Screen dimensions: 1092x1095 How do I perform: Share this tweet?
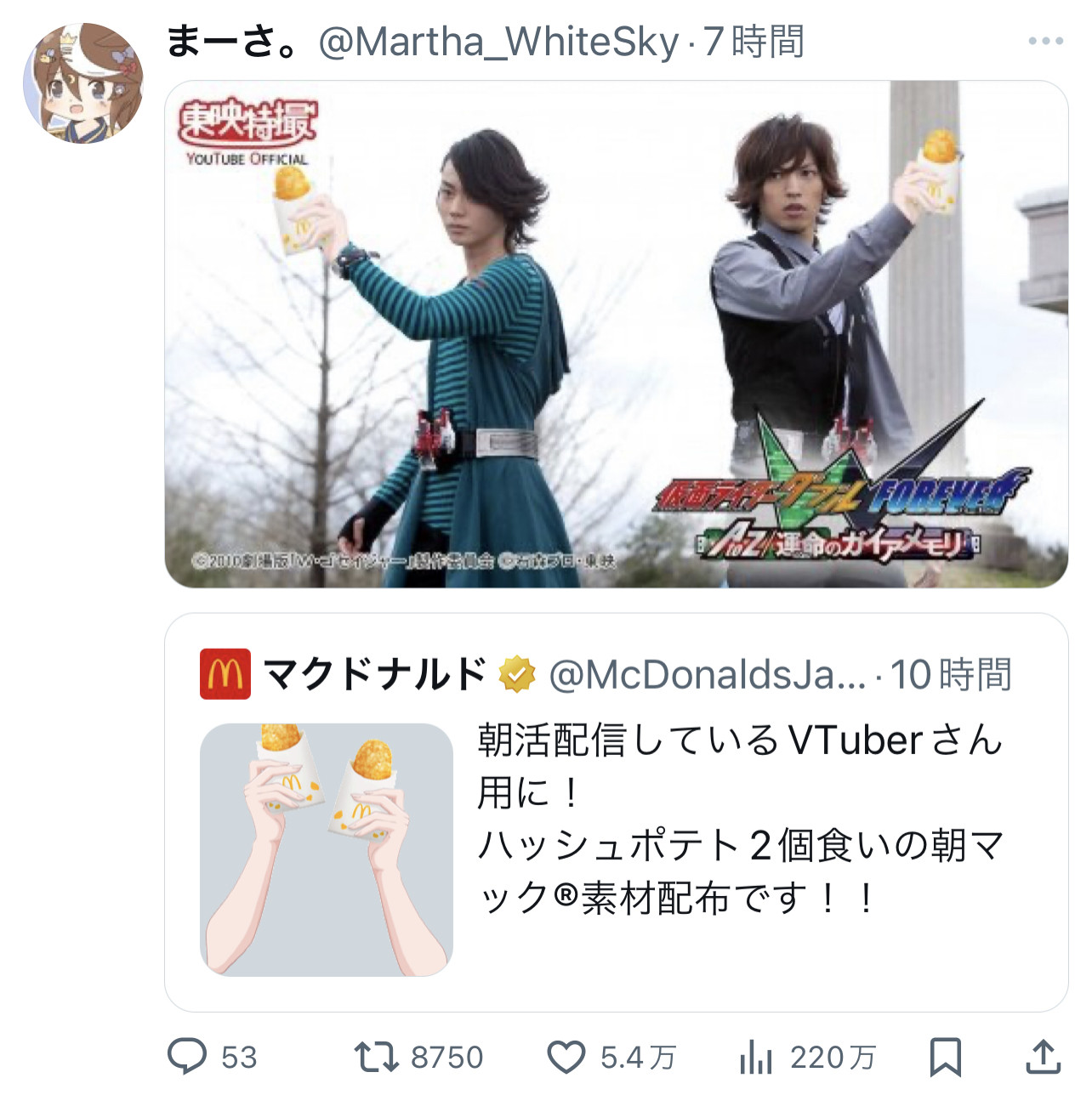click(x=1043, y=1057)
